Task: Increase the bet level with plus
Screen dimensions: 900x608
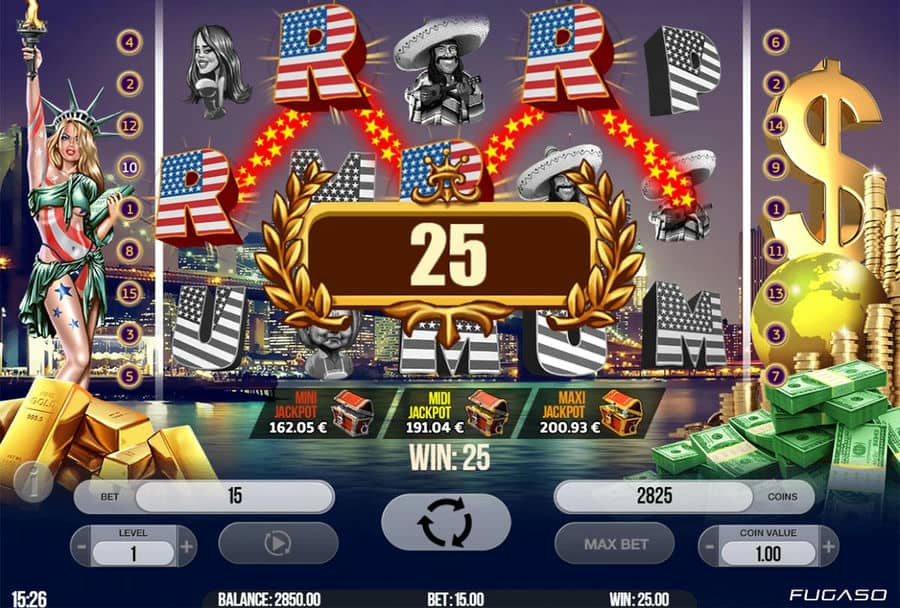Action: pos(187,547)
